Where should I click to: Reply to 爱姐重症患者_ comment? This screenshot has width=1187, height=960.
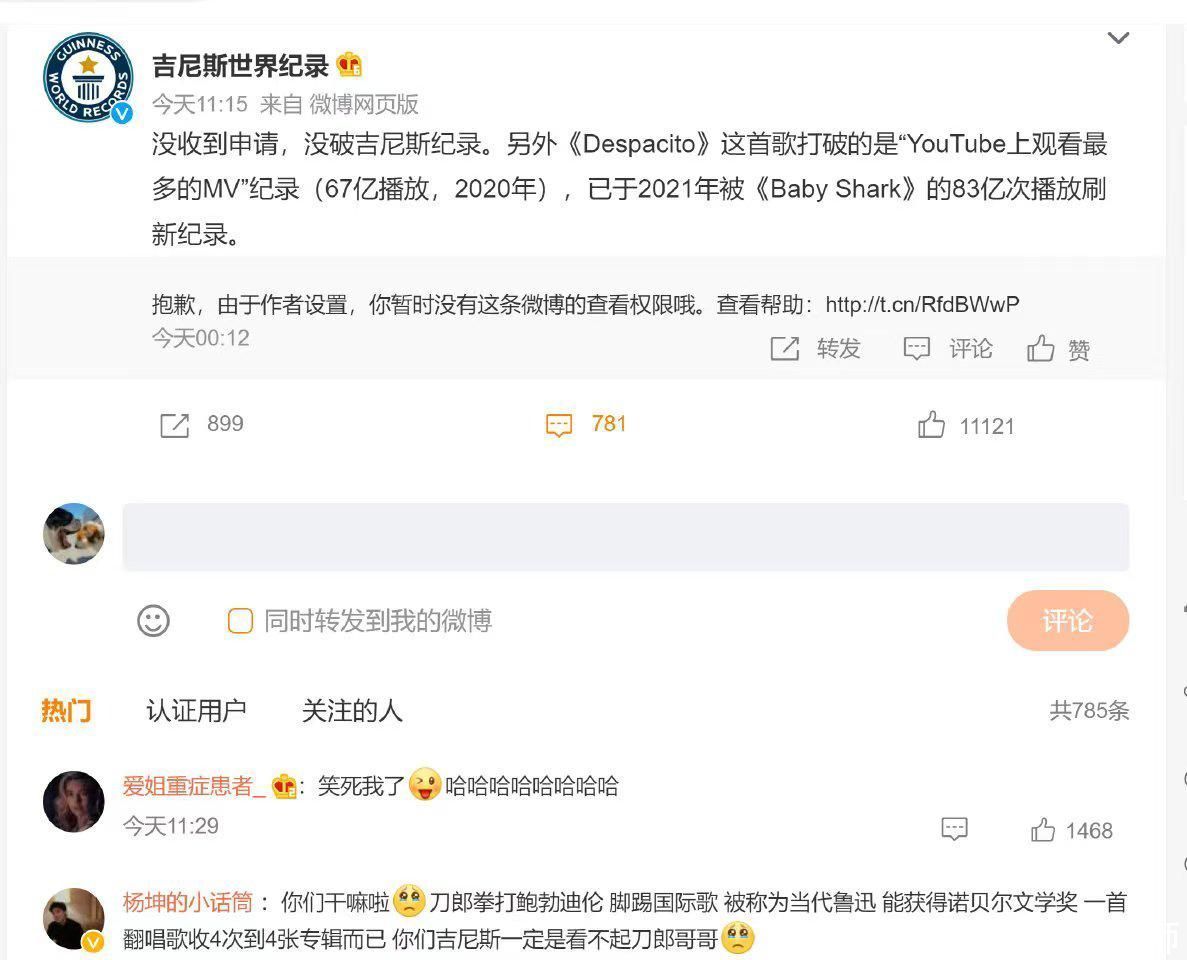(954, 829)
